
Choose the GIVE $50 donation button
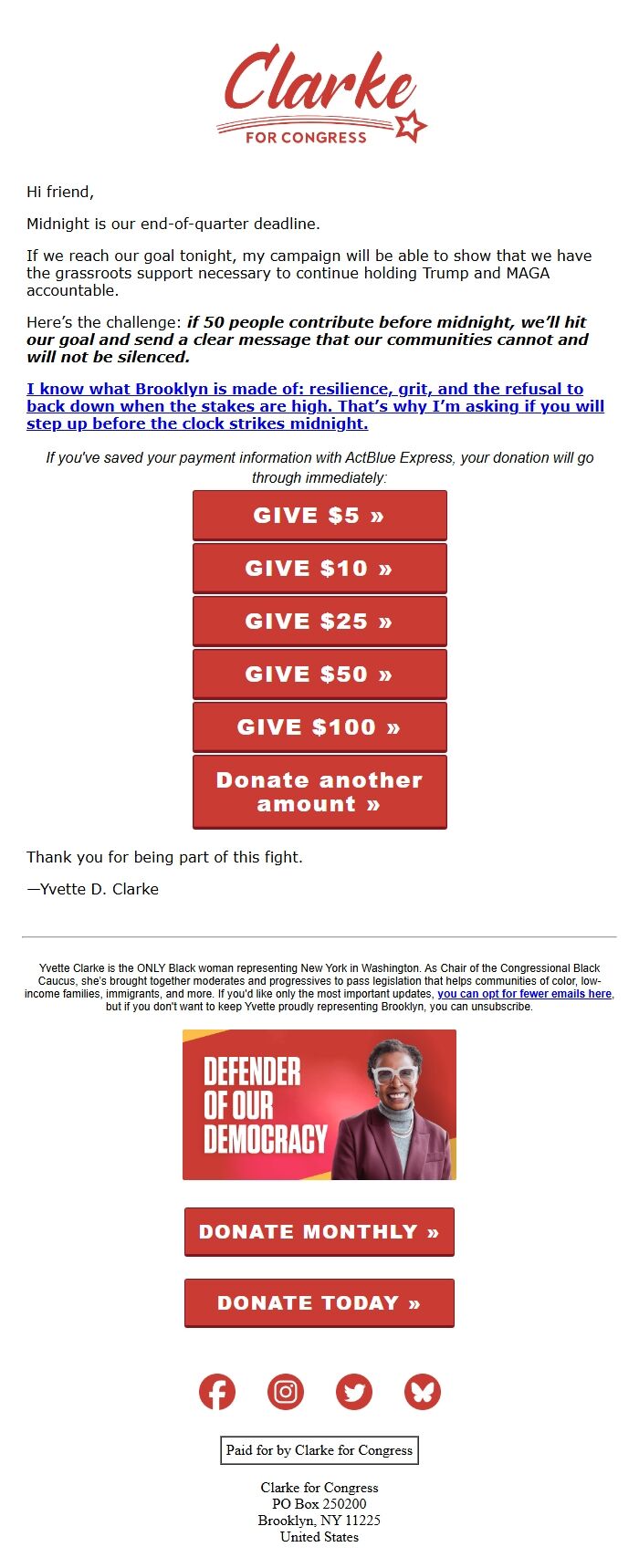click(x=319, y=674)
